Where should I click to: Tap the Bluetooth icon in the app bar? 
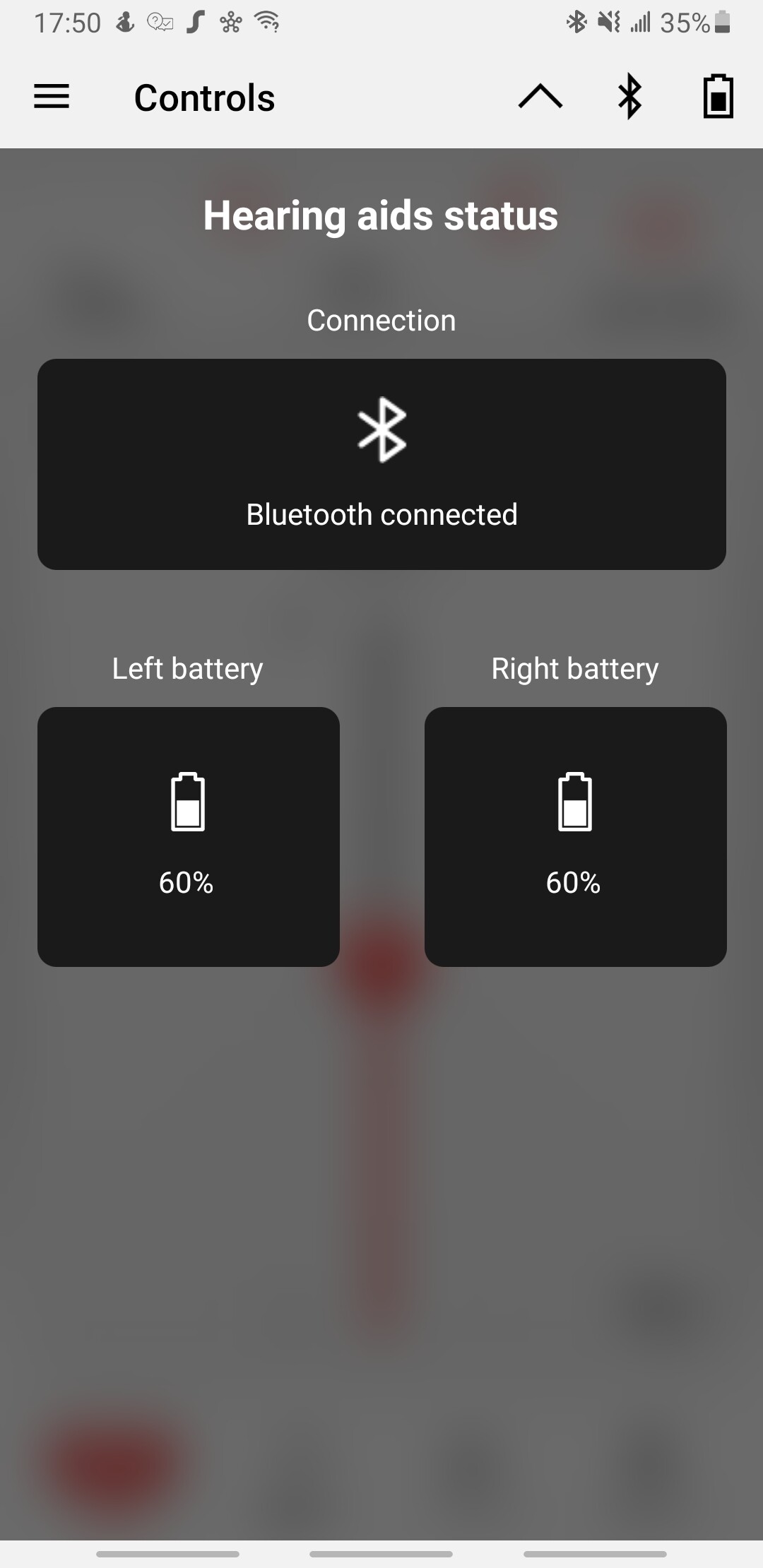tap(629, 97)
